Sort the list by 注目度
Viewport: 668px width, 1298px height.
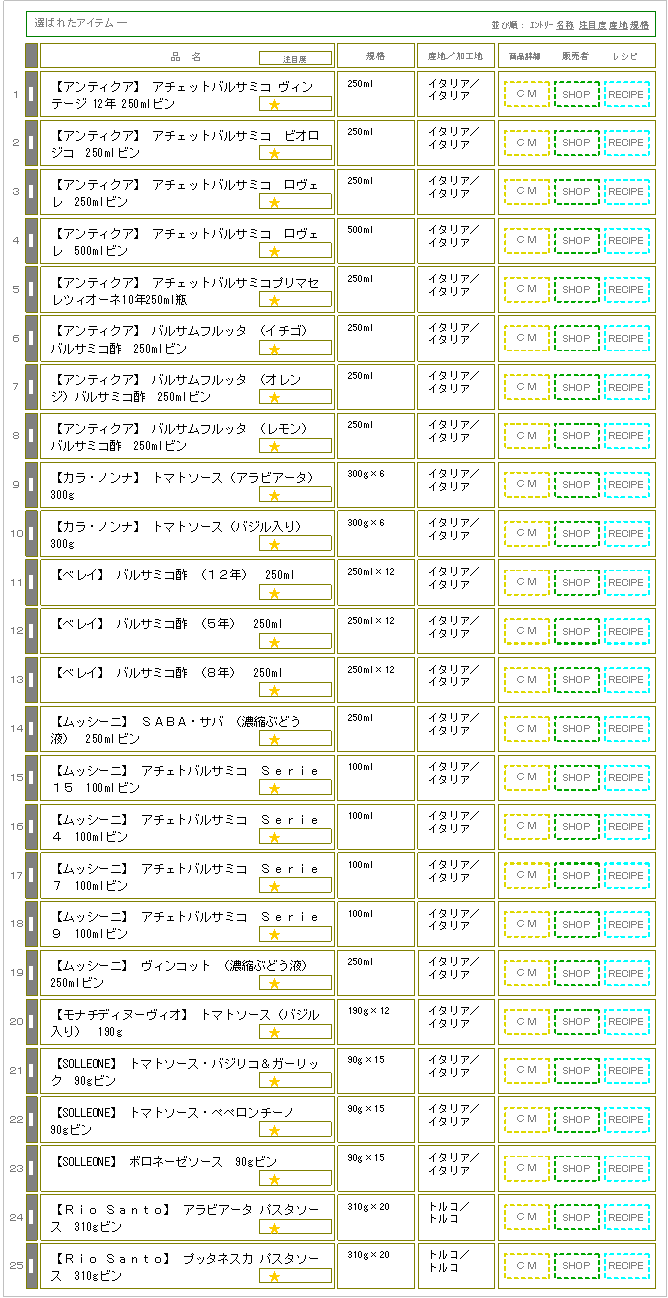(x=592, y=23)
